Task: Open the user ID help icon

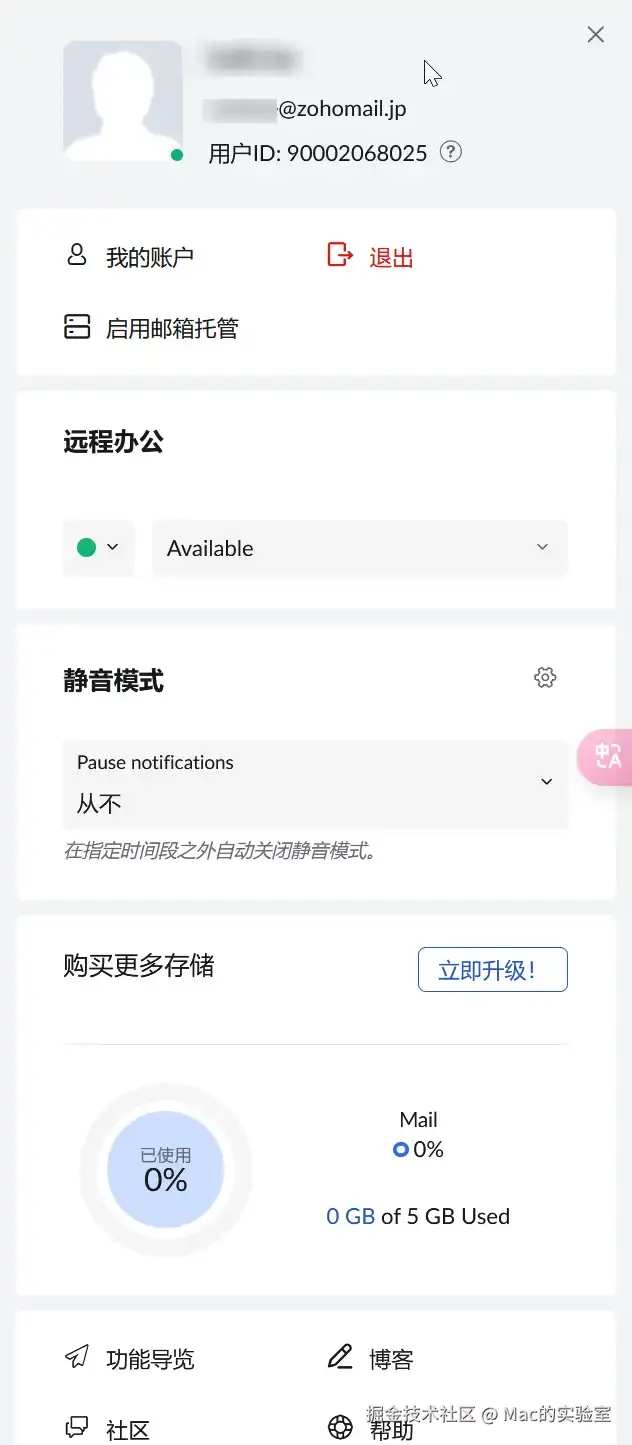Action: (x=451, y=152)
